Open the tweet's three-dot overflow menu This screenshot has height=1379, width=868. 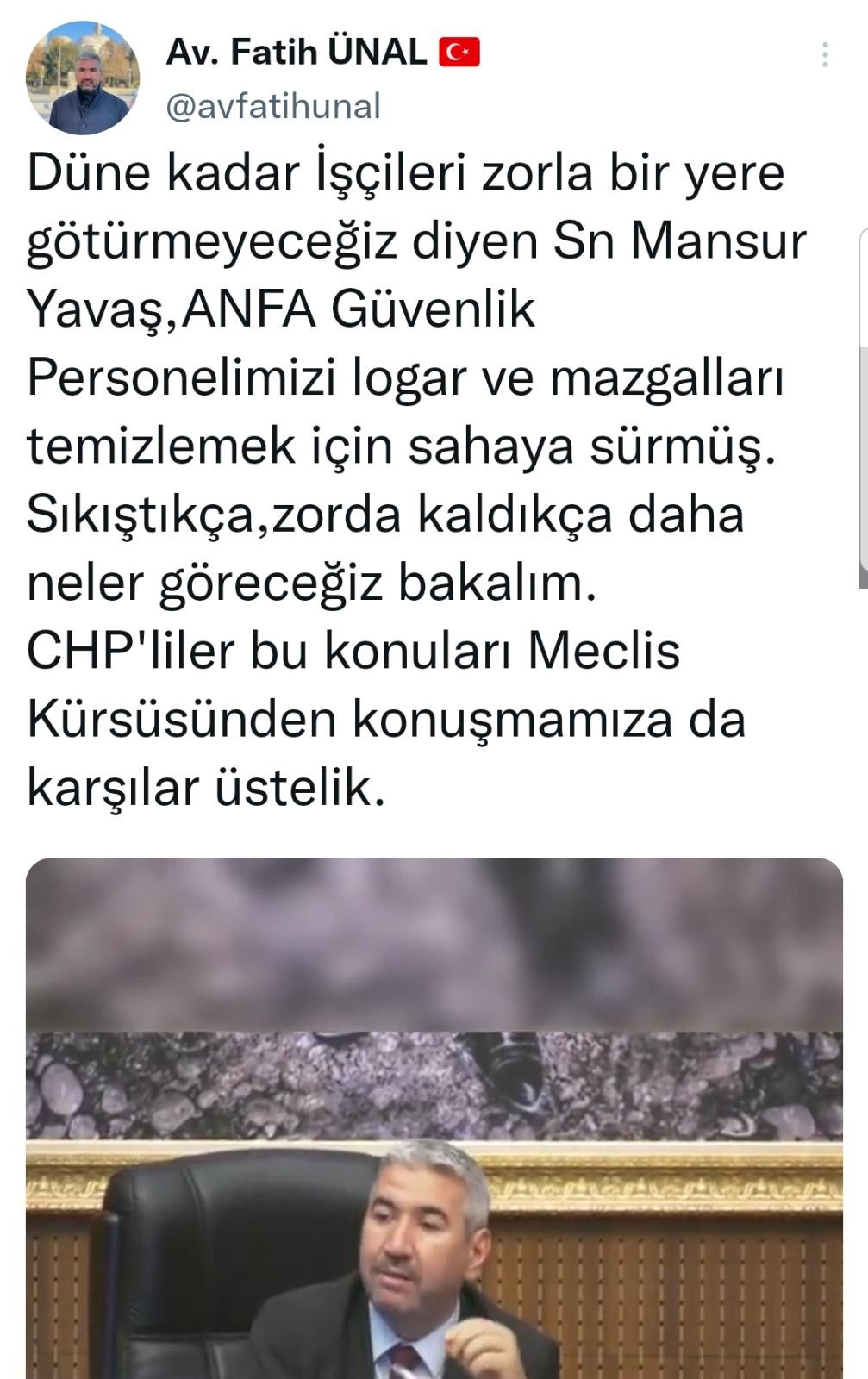825,55
